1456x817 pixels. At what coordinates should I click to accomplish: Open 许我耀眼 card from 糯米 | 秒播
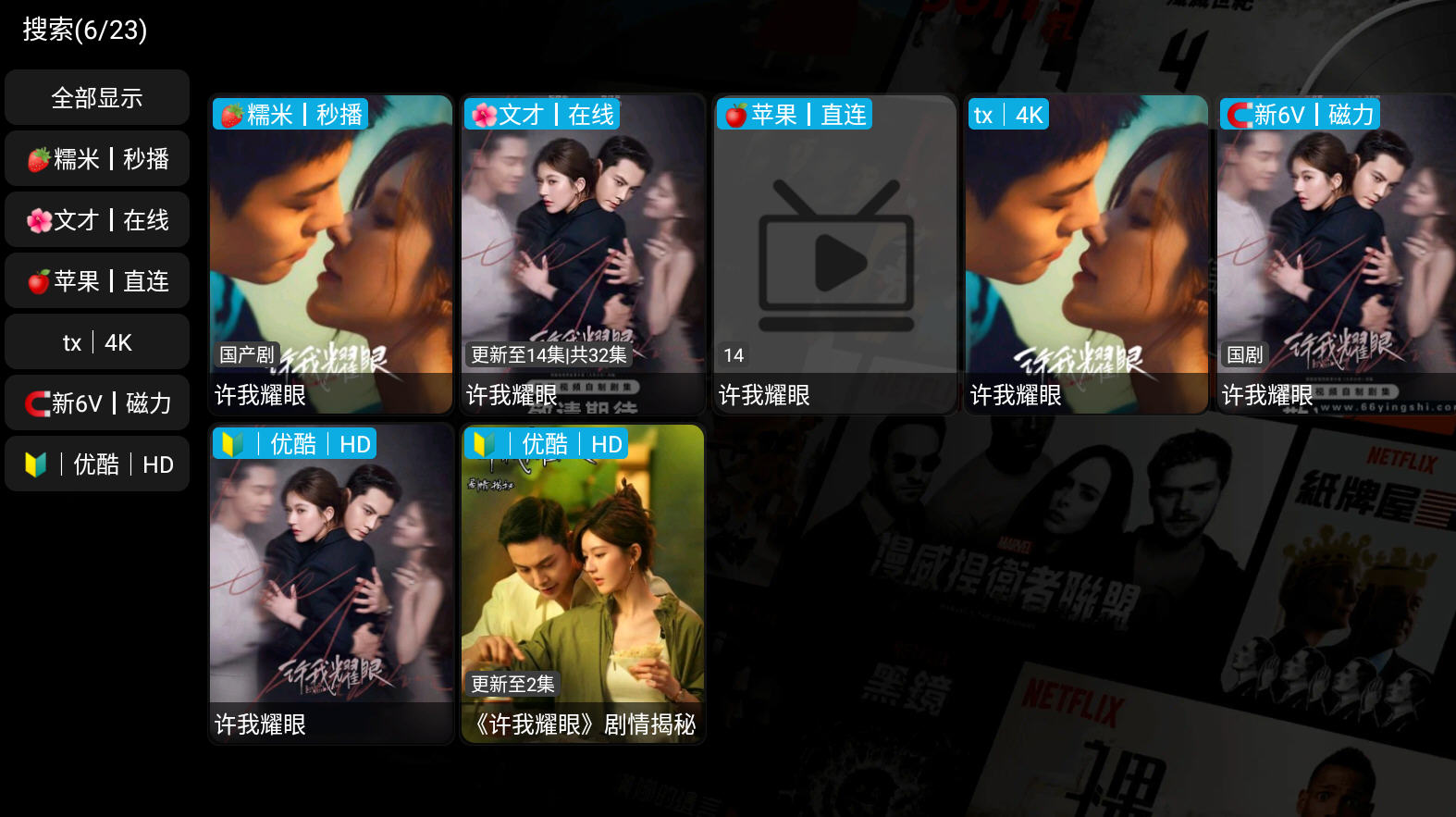point(330,254)
